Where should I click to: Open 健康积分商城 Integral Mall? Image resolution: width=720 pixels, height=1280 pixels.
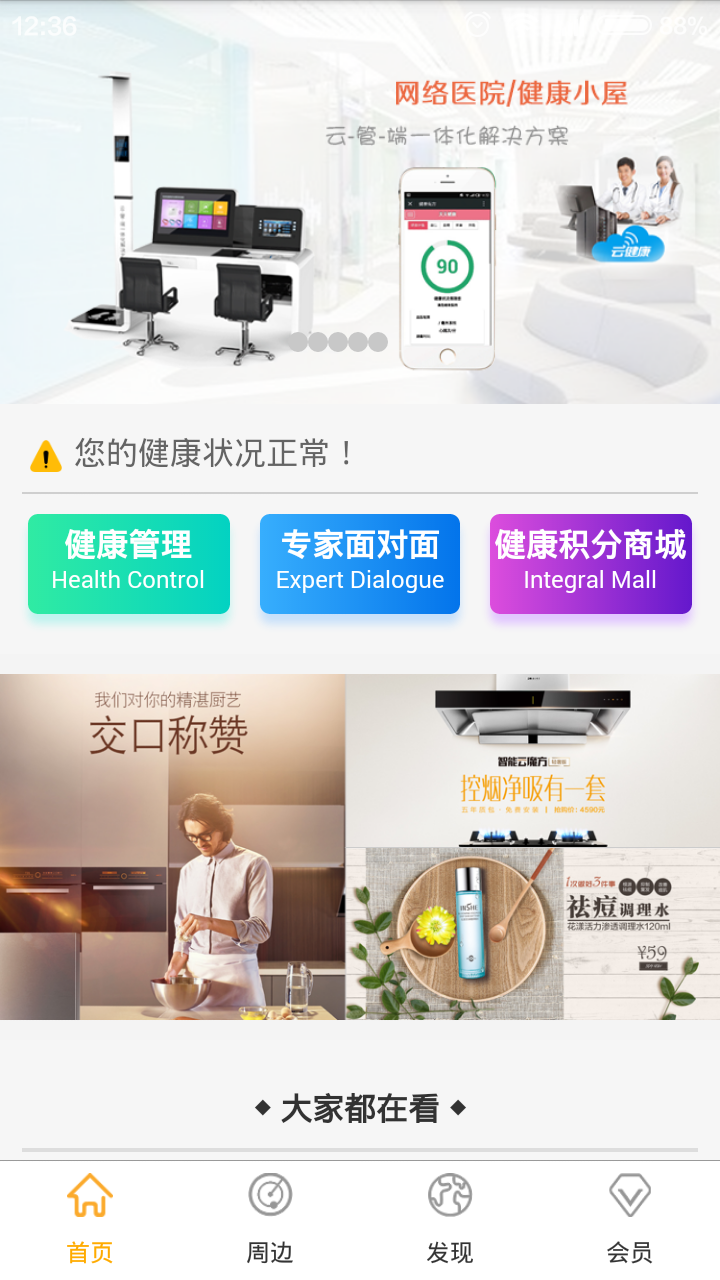[x=590, y=564]
